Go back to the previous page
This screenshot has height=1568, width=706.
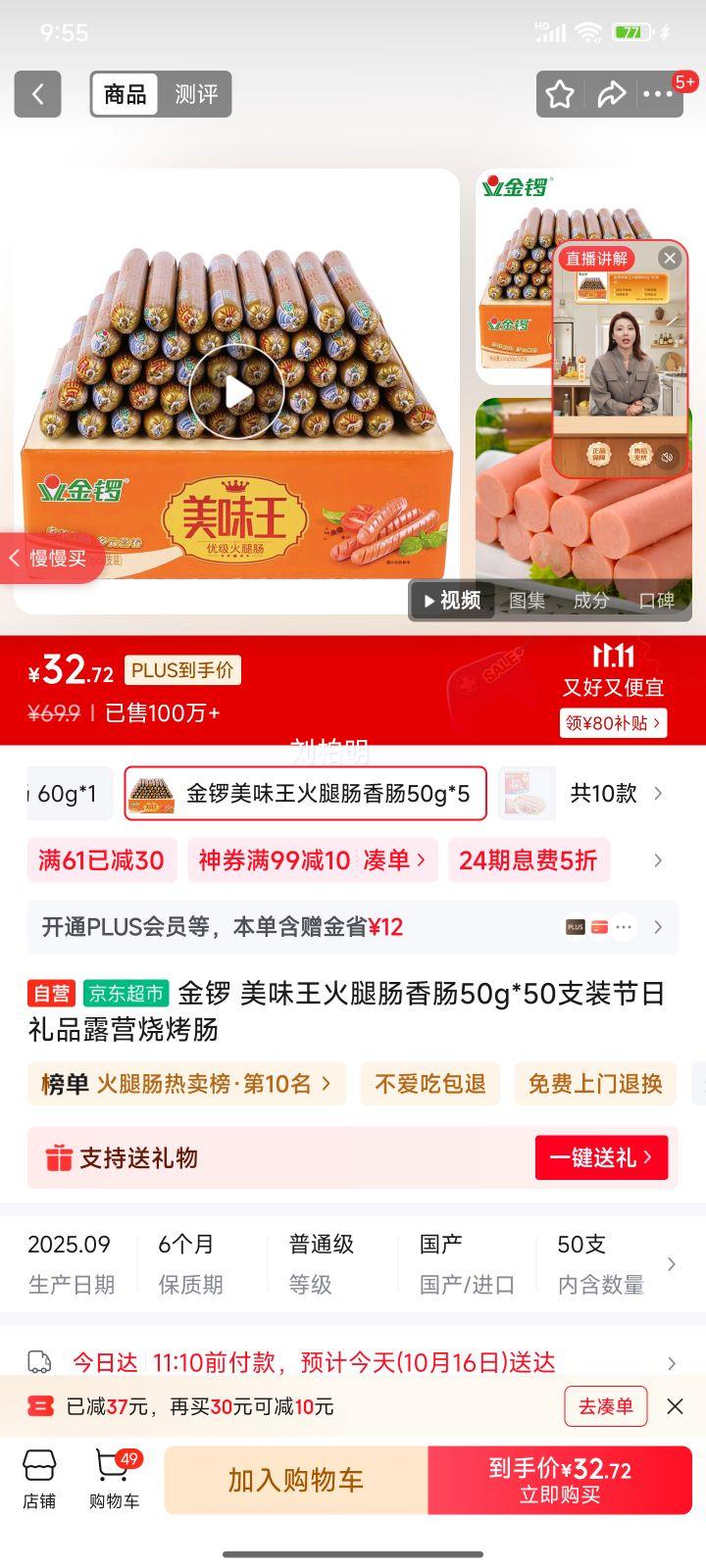click(37, 94)
